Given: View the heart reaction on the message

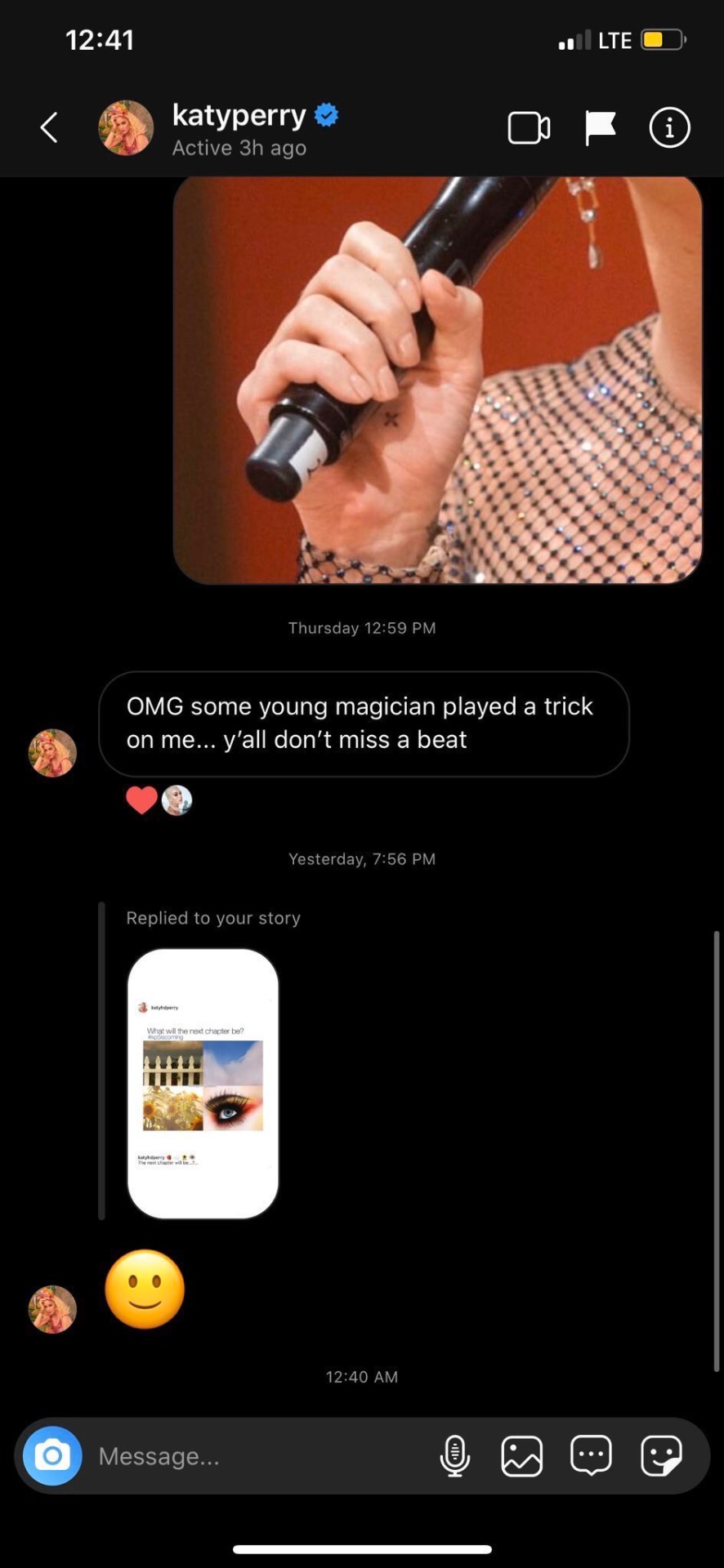Looking at the screenshot, I should pos(141,800).
